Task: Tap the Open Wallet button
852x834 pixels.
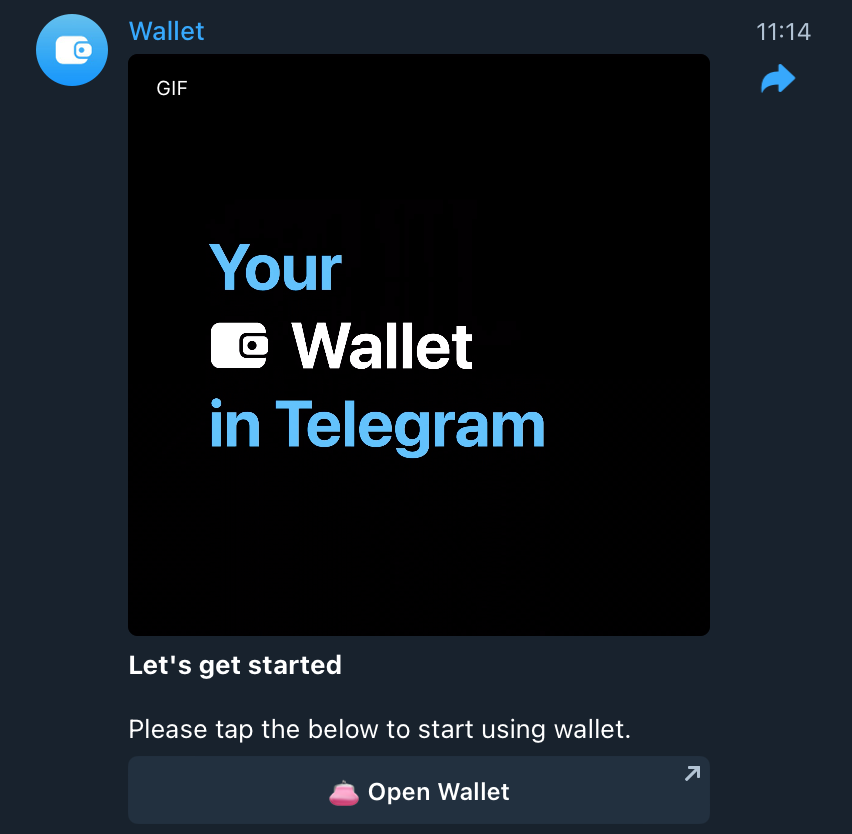Action: coord(419,791)
